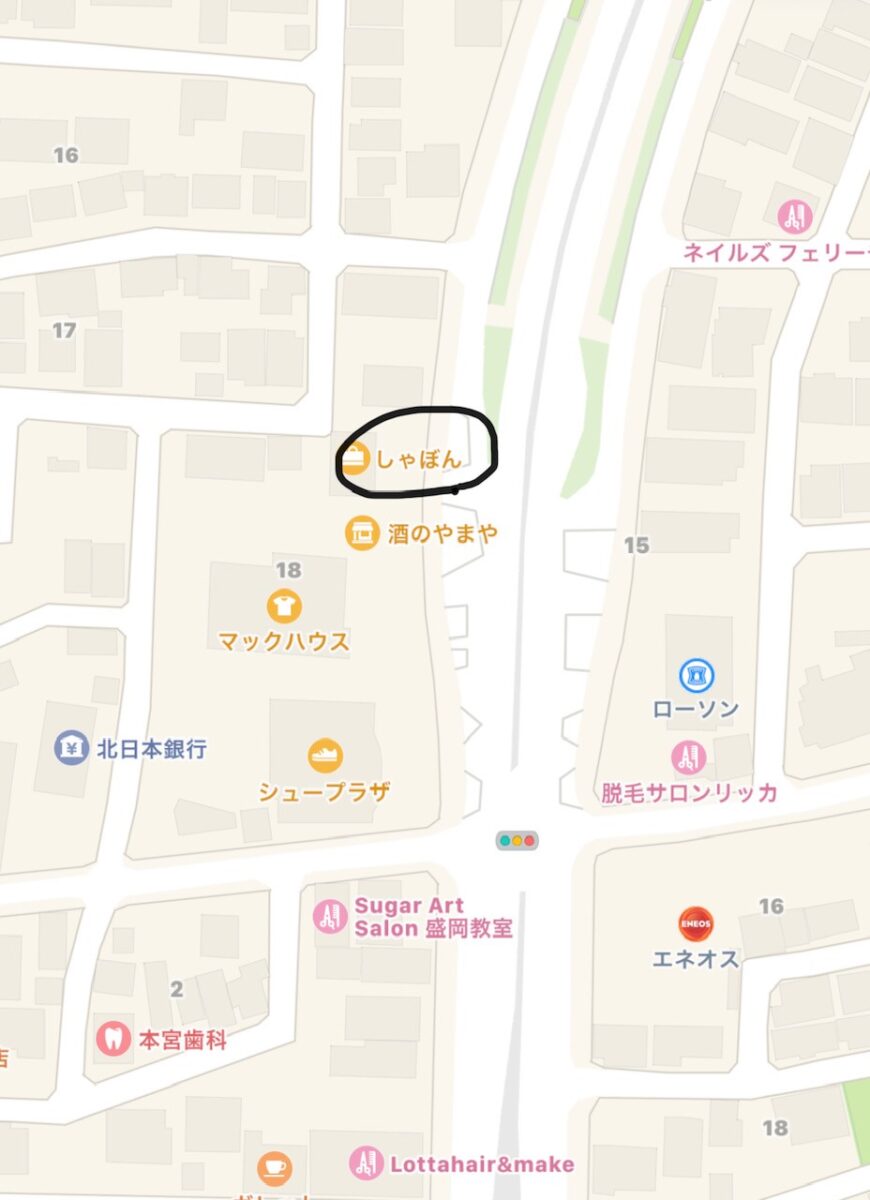Select the 北日本銀行 bank marker

pyautogui.click(x=72, y=748)
